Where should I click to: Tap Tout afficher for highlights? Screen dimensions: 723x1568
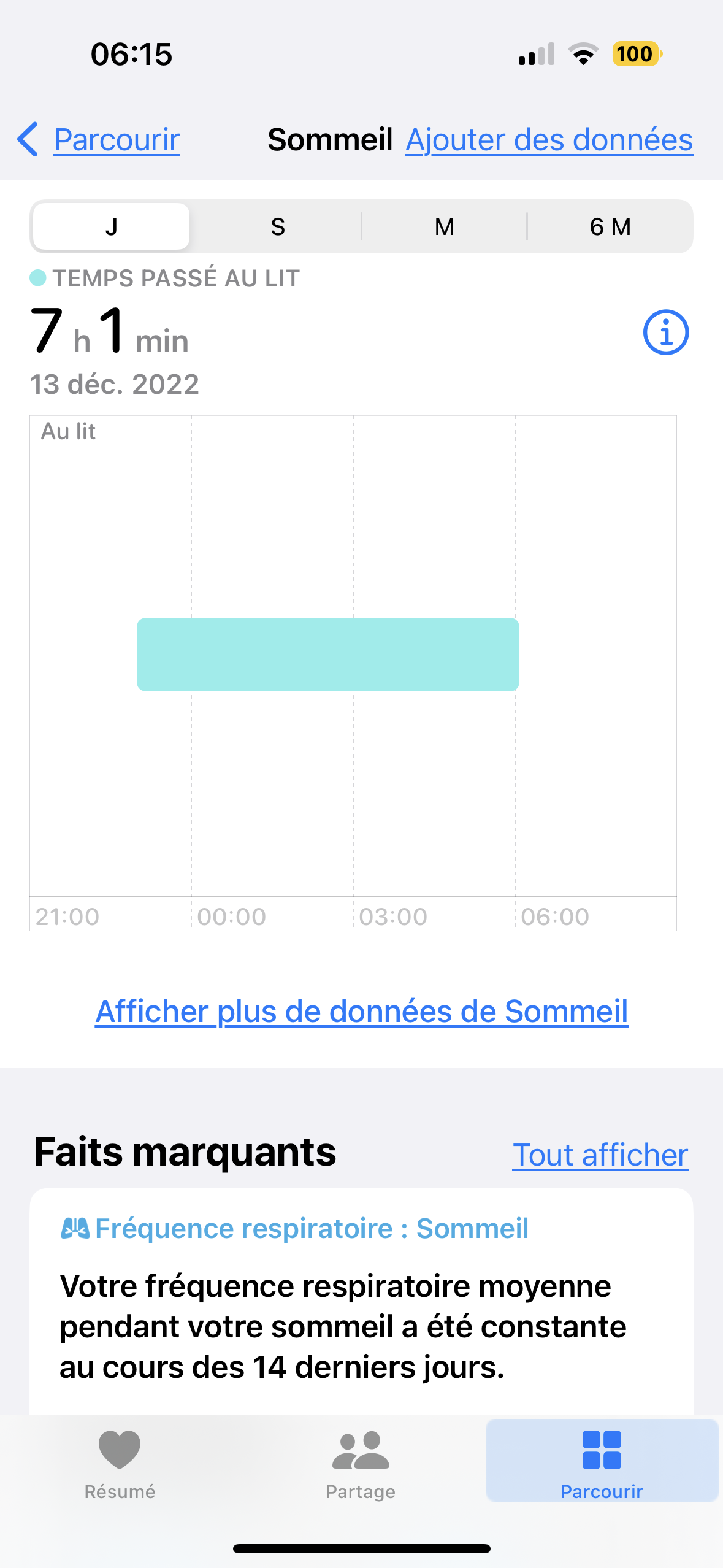point(600,1155)
